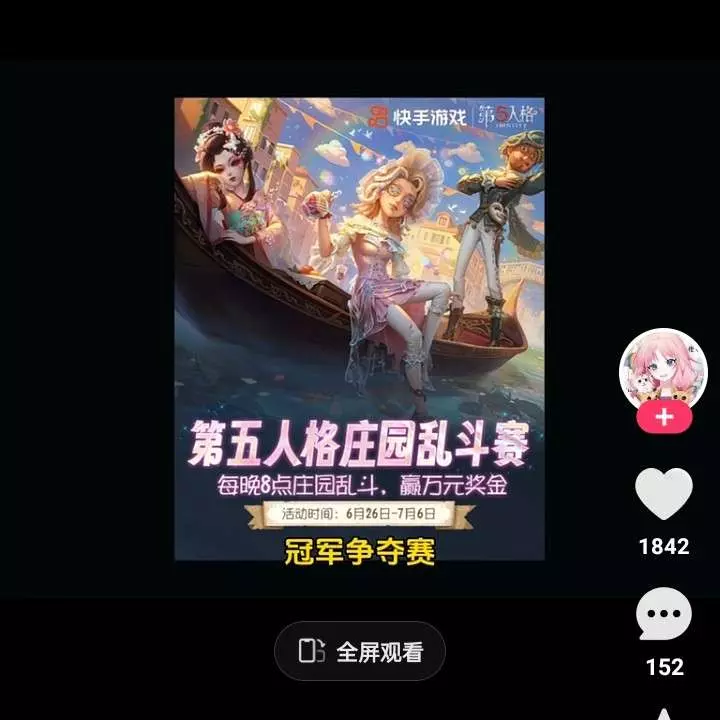Follow the creator with the plus button
Viewport: 720px width, 720px height.
tap(664, 417)
